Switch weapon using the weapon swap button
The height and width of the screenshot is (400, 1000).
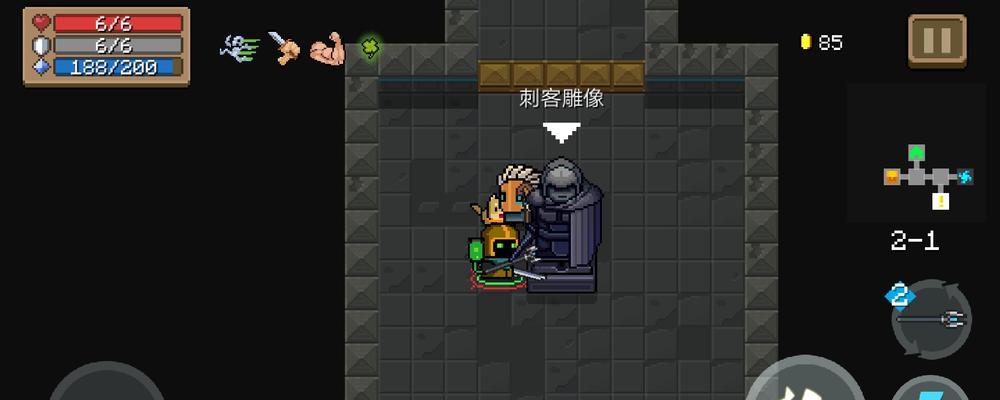click(931, 319)
